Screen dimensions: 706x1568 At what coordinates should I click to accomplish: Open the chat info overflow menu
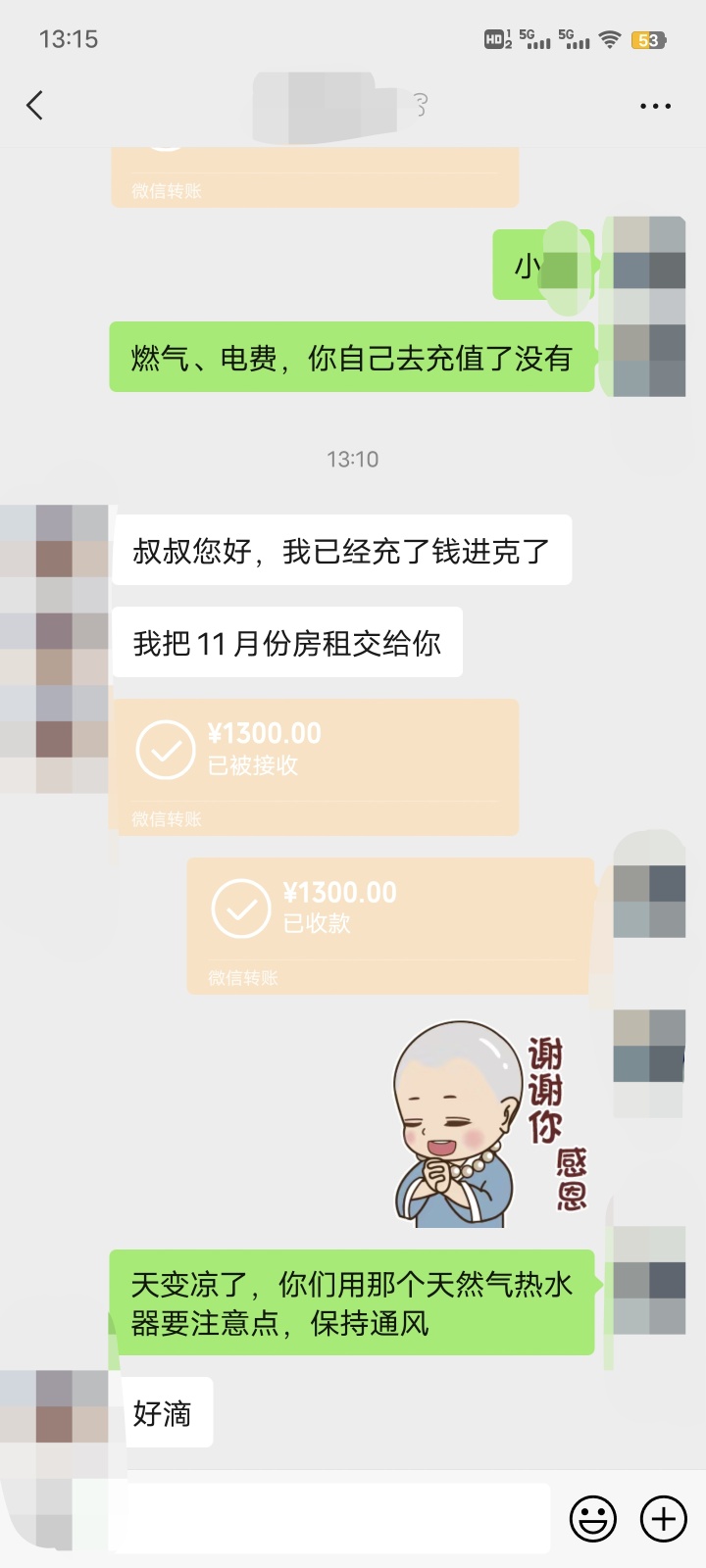655,106
